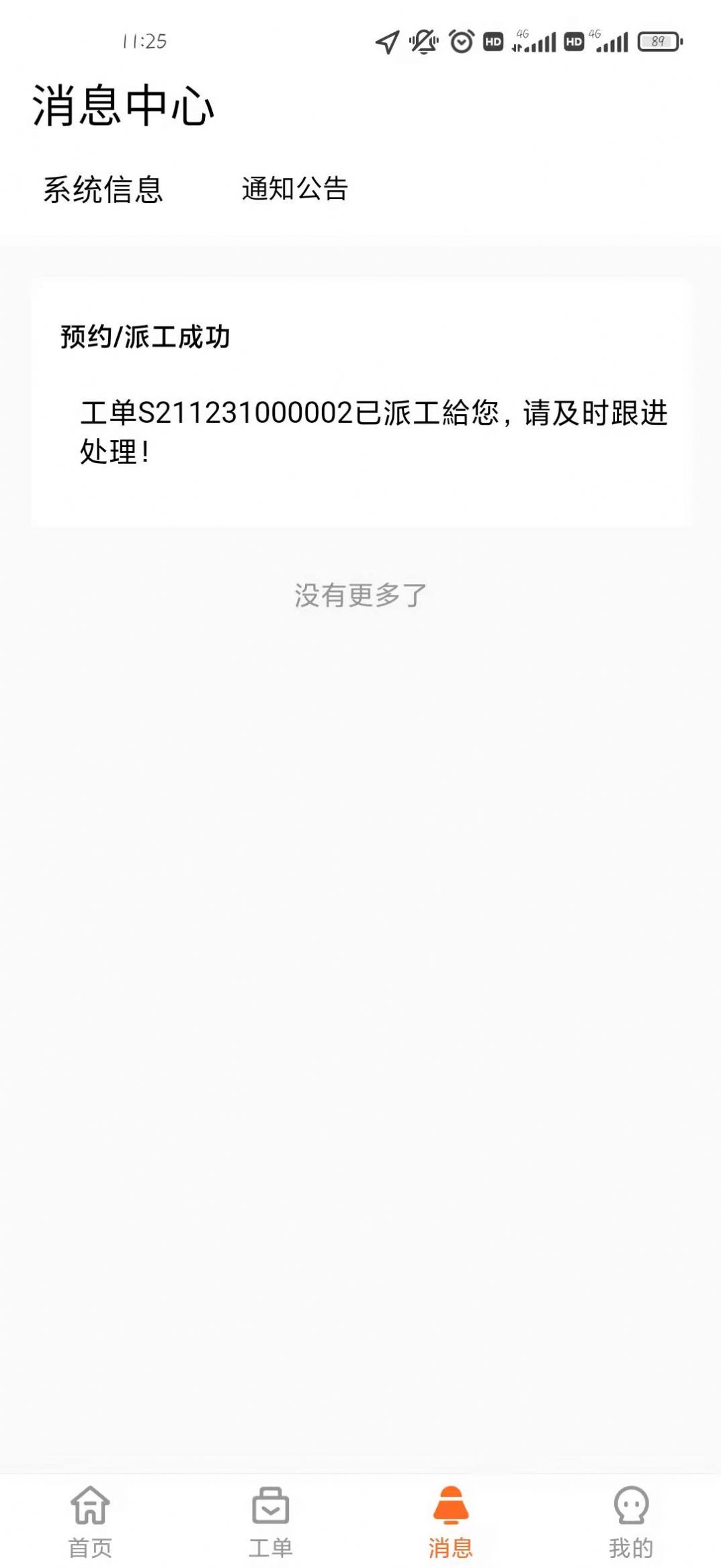Tap the alarm clock icon in status bar
This screenshot has width=721, height=1568.
[x=460, y=42]
